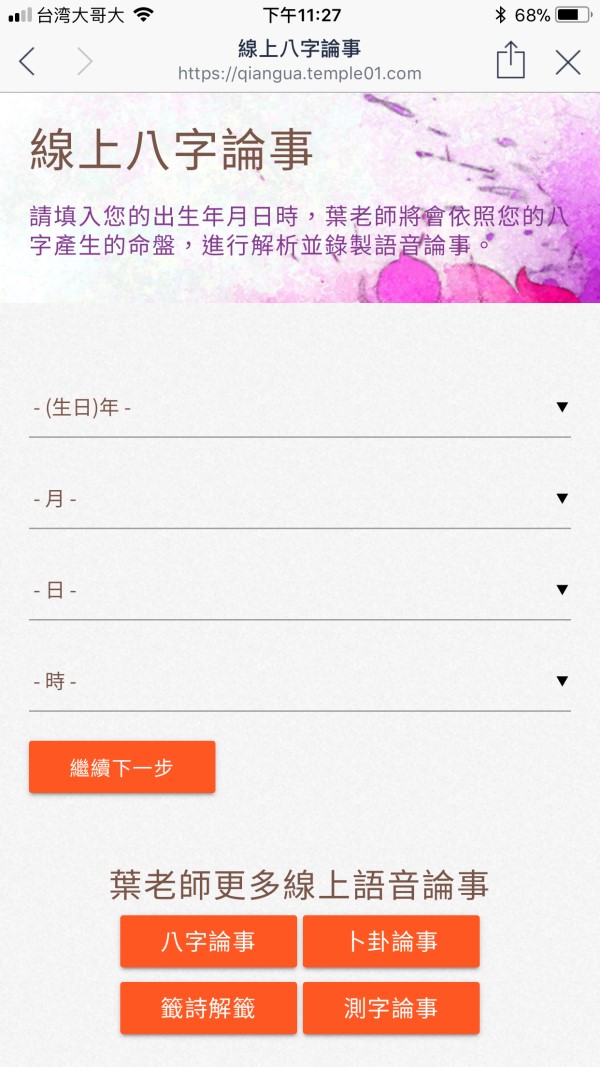
Task: Tap the 繼續下一步 button
Action: (122, 767)
